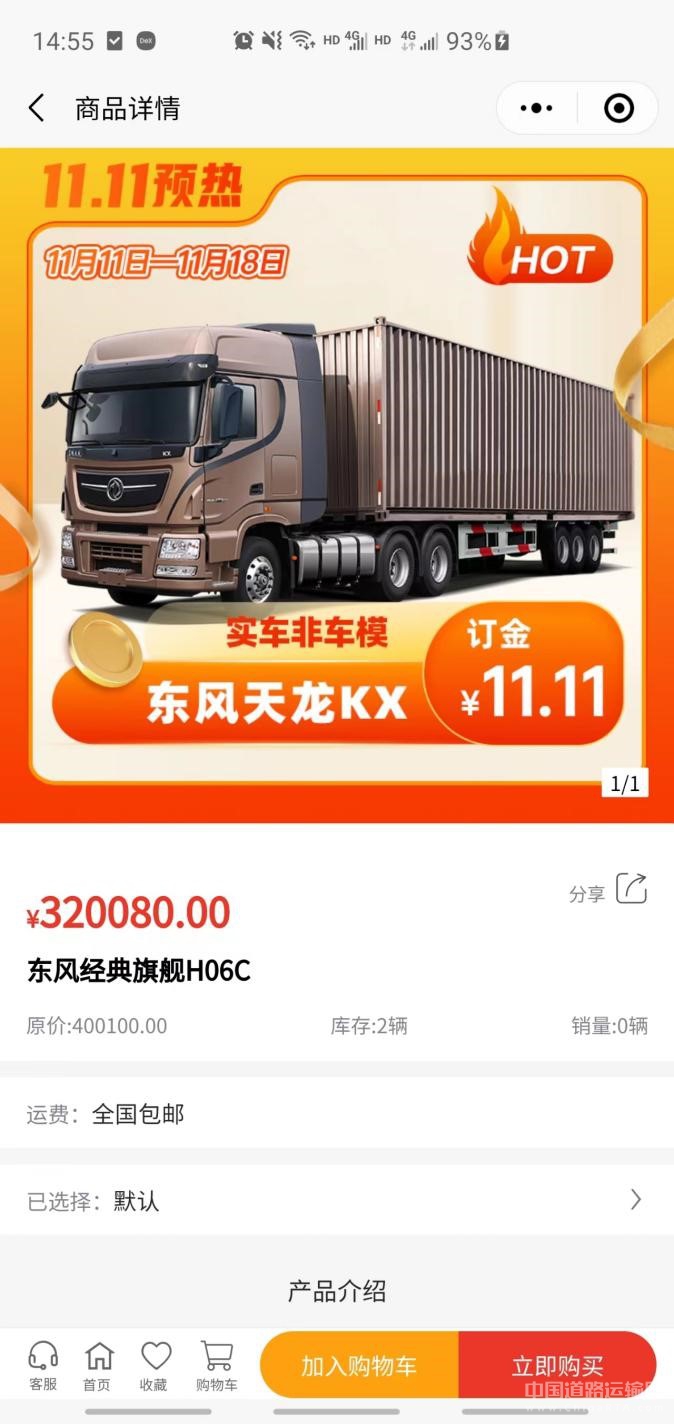
Task: Go back from the 商品详情 page
Action: click(x=37, y=108)
